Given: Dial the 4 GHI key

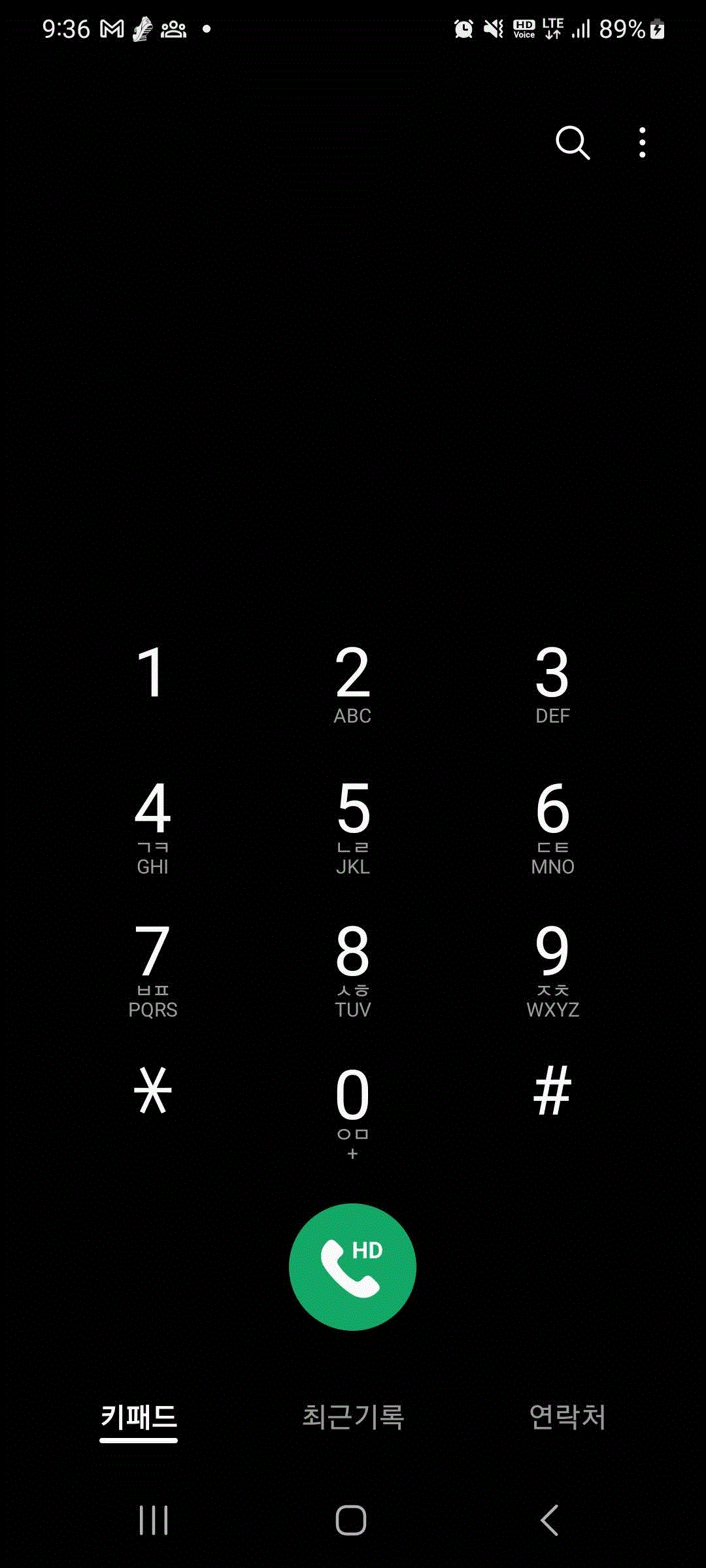Looking at the screenshot, I should pos(153,826).
